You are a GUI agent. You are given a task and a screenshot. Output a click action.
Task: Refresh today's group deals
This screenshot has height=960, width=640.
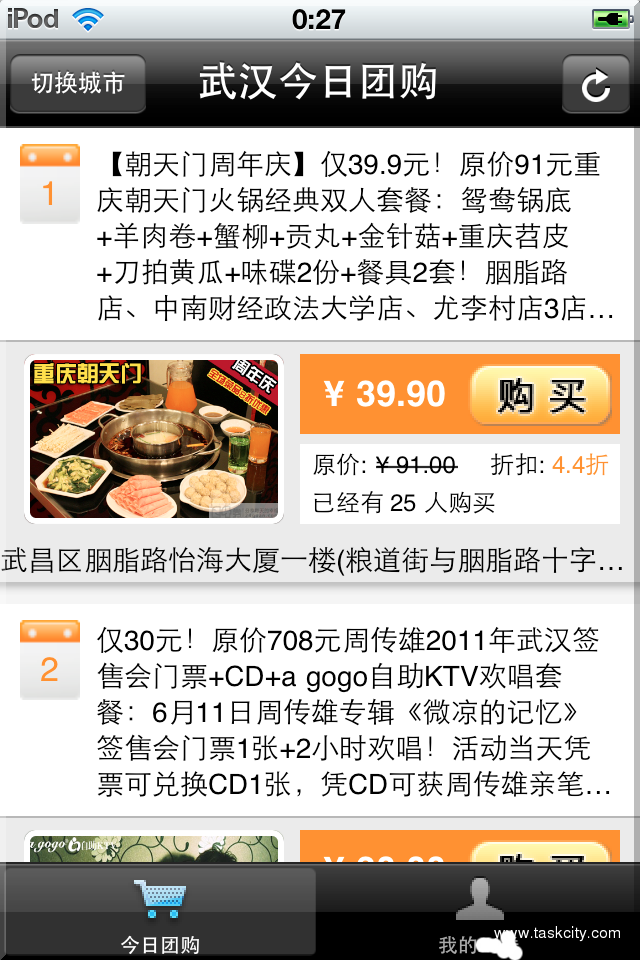(595, 84)
